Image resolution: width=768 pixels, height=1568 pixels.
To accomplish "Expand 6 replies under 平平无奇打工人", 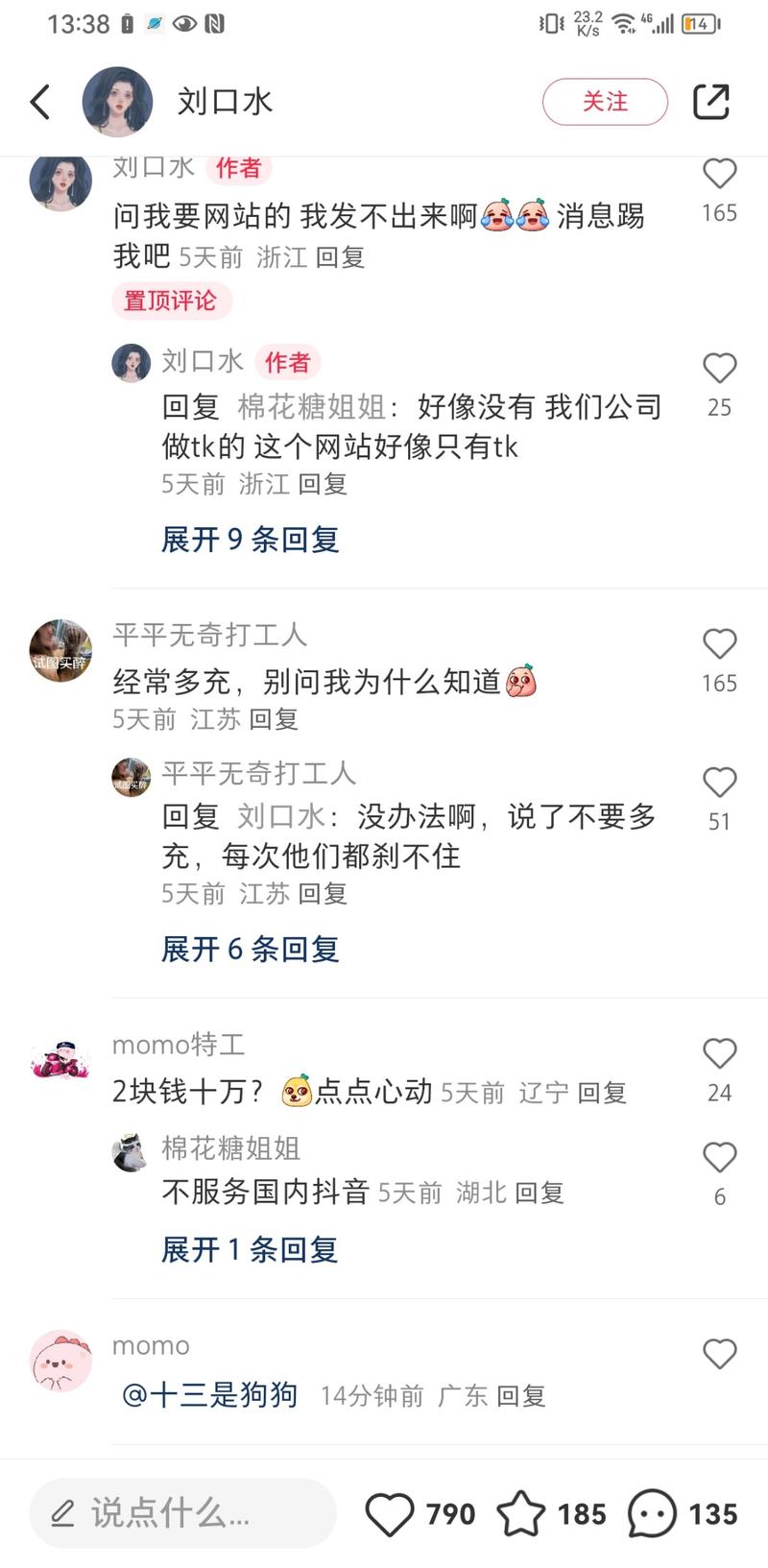I will click(250, 949).
